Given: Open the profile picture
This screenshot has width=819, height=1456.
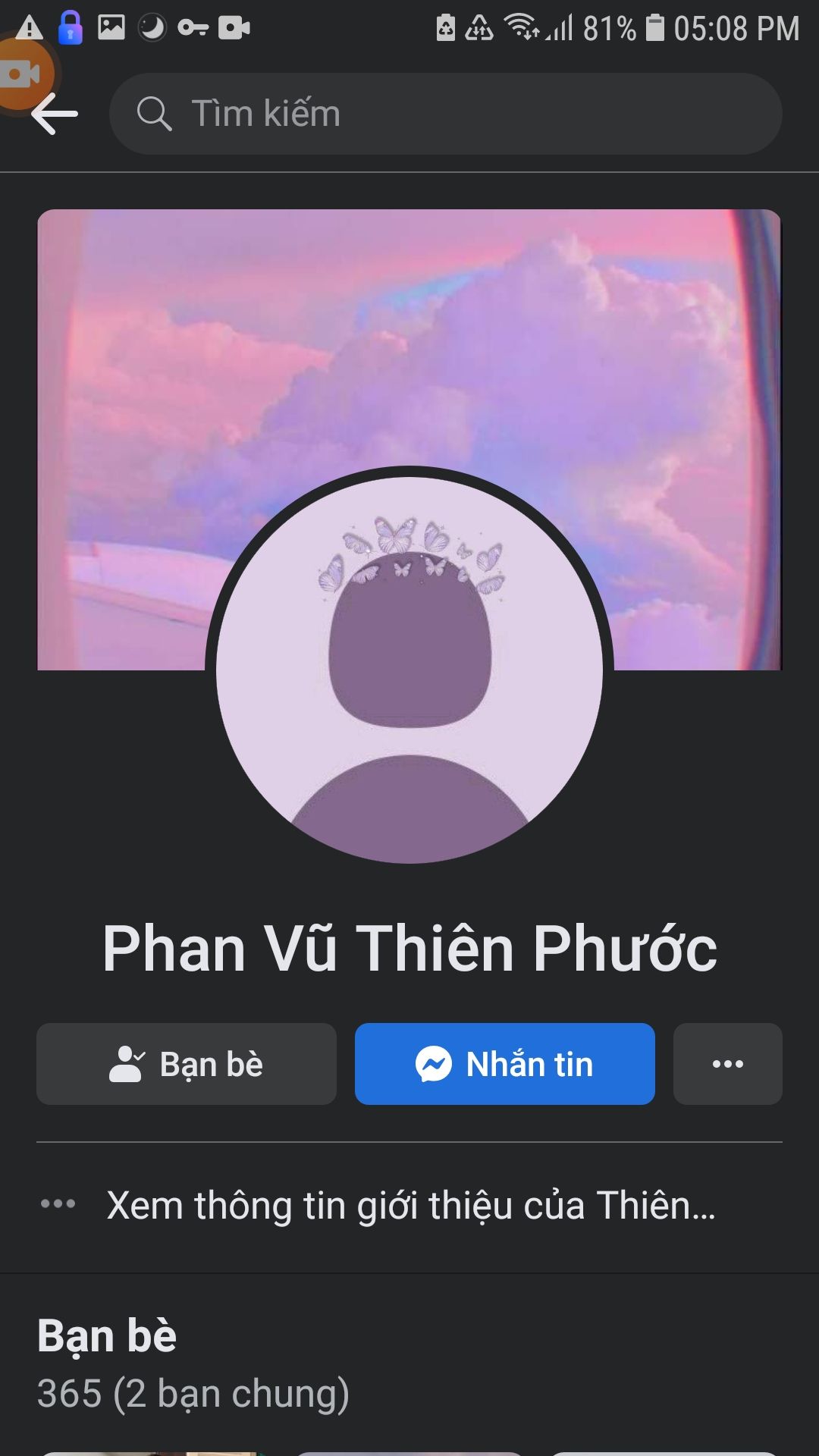Looking at the screenshot, I should point(409,670).
